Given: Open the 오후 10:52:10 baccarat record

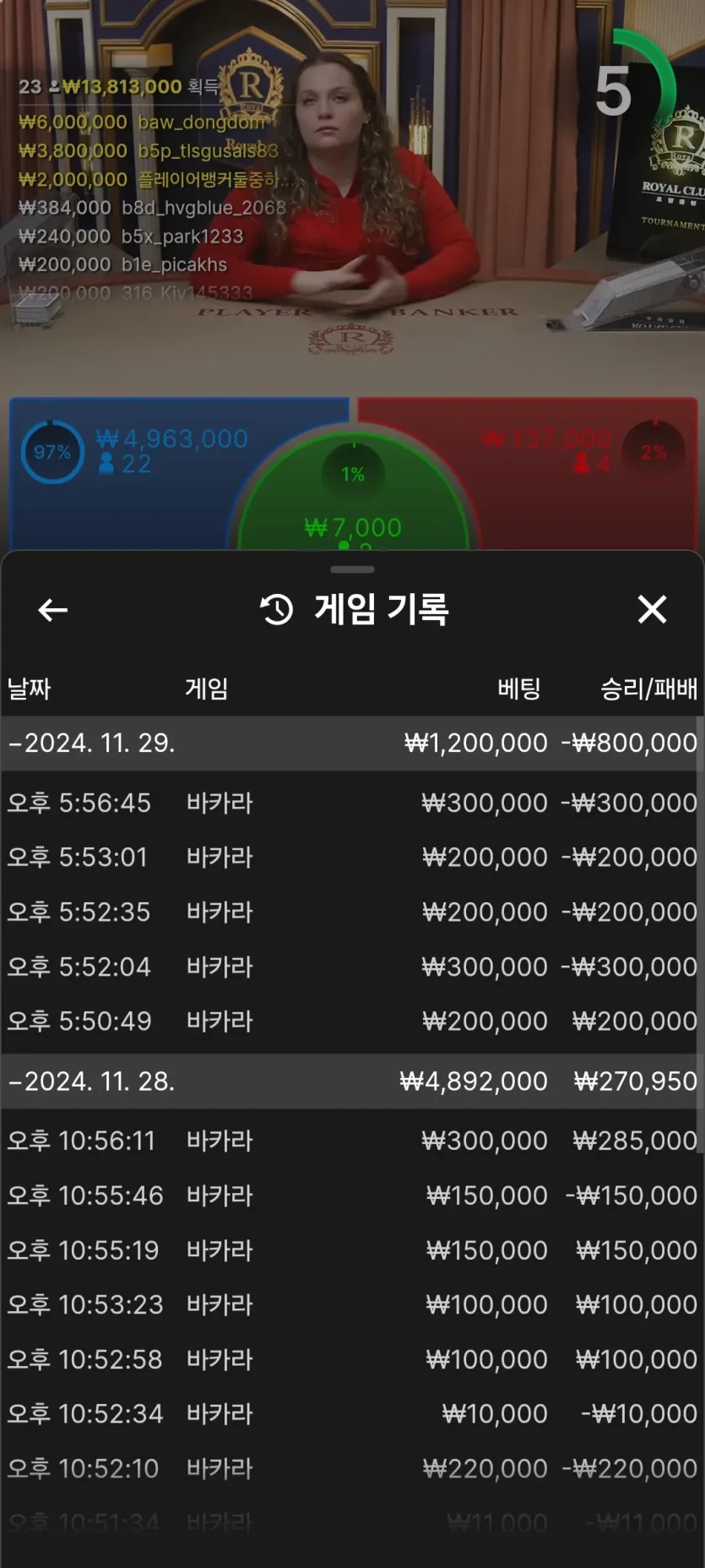Looking at the screenshot, I should [x=352, y=1468].
